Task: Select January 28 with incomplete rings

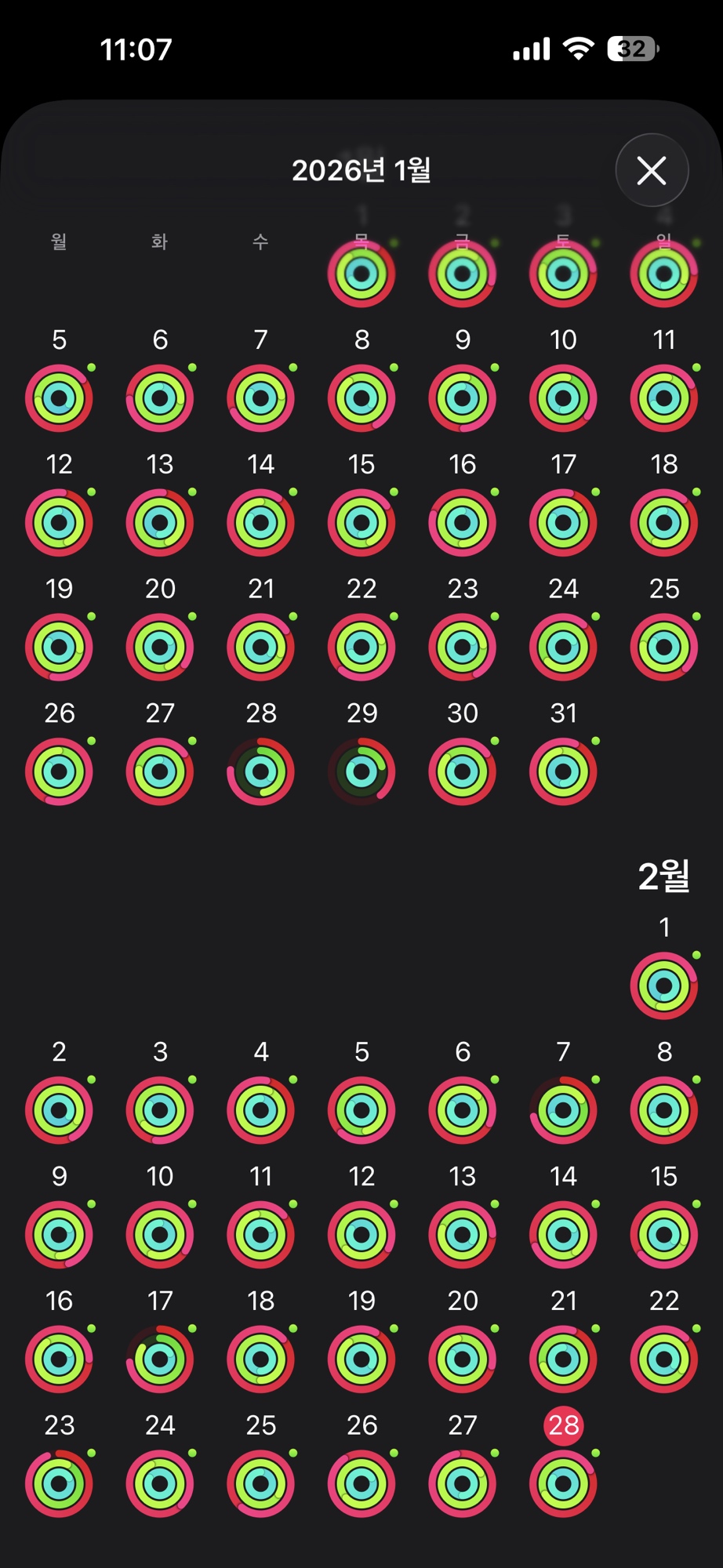Action: (x=260, y=771)
